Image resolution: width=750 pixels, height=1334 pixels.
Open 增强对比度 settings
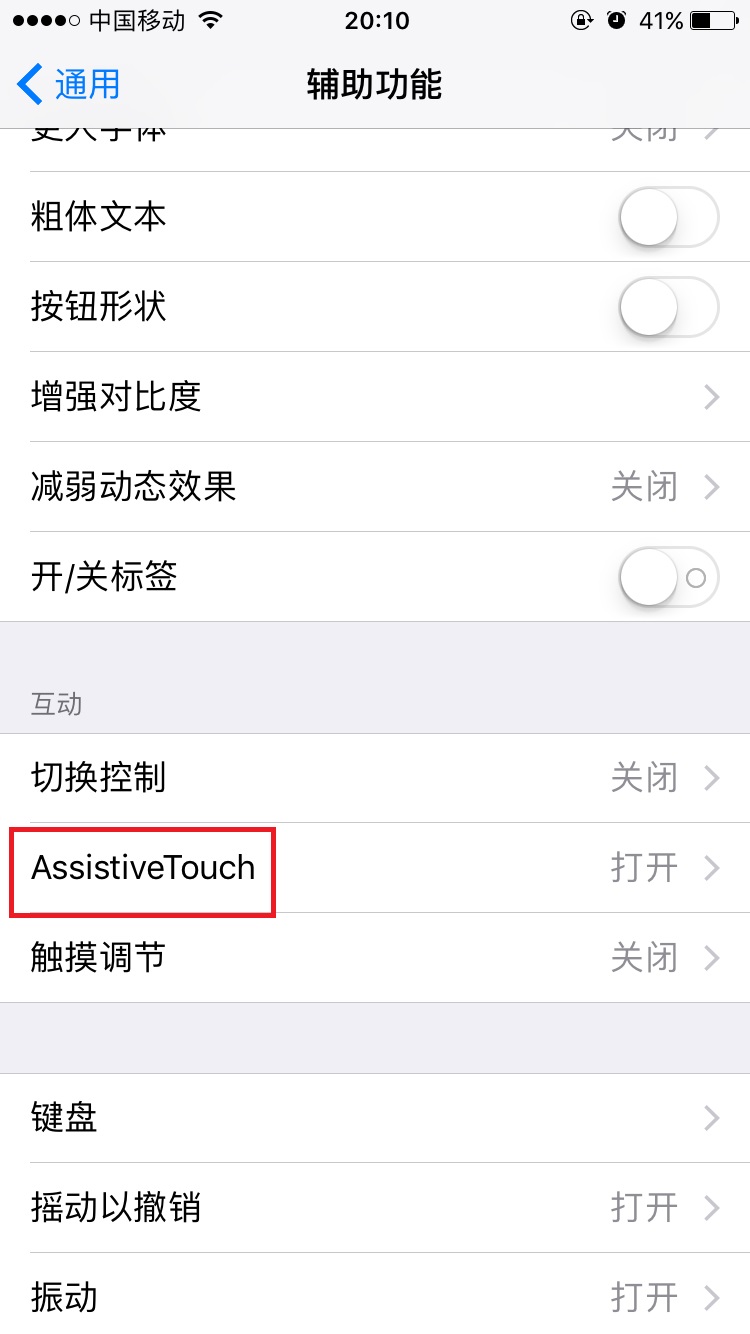(x=375, y=397)
